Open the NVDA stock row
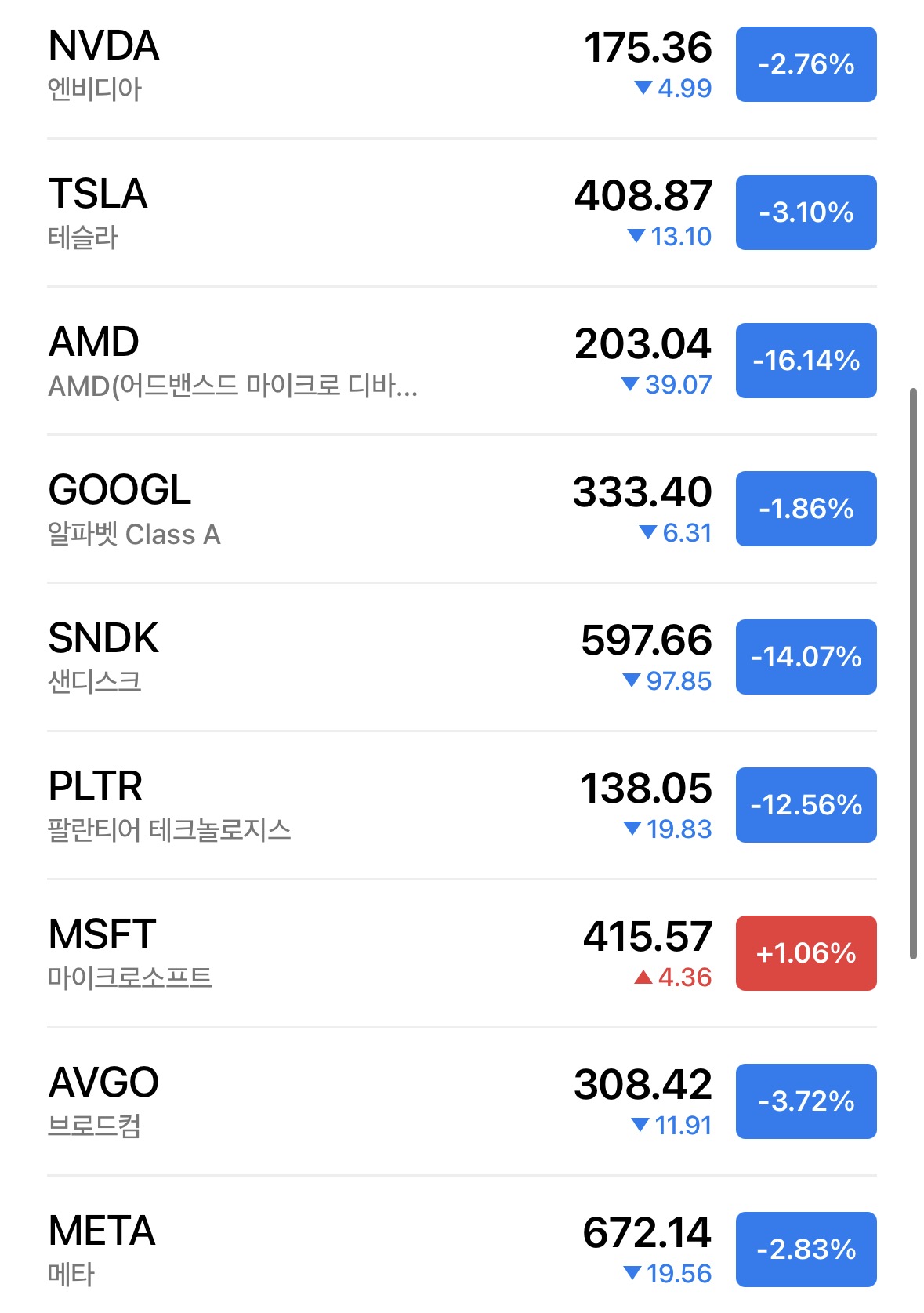This screenshot has height=1313, width=924. (x=313, y=66)
